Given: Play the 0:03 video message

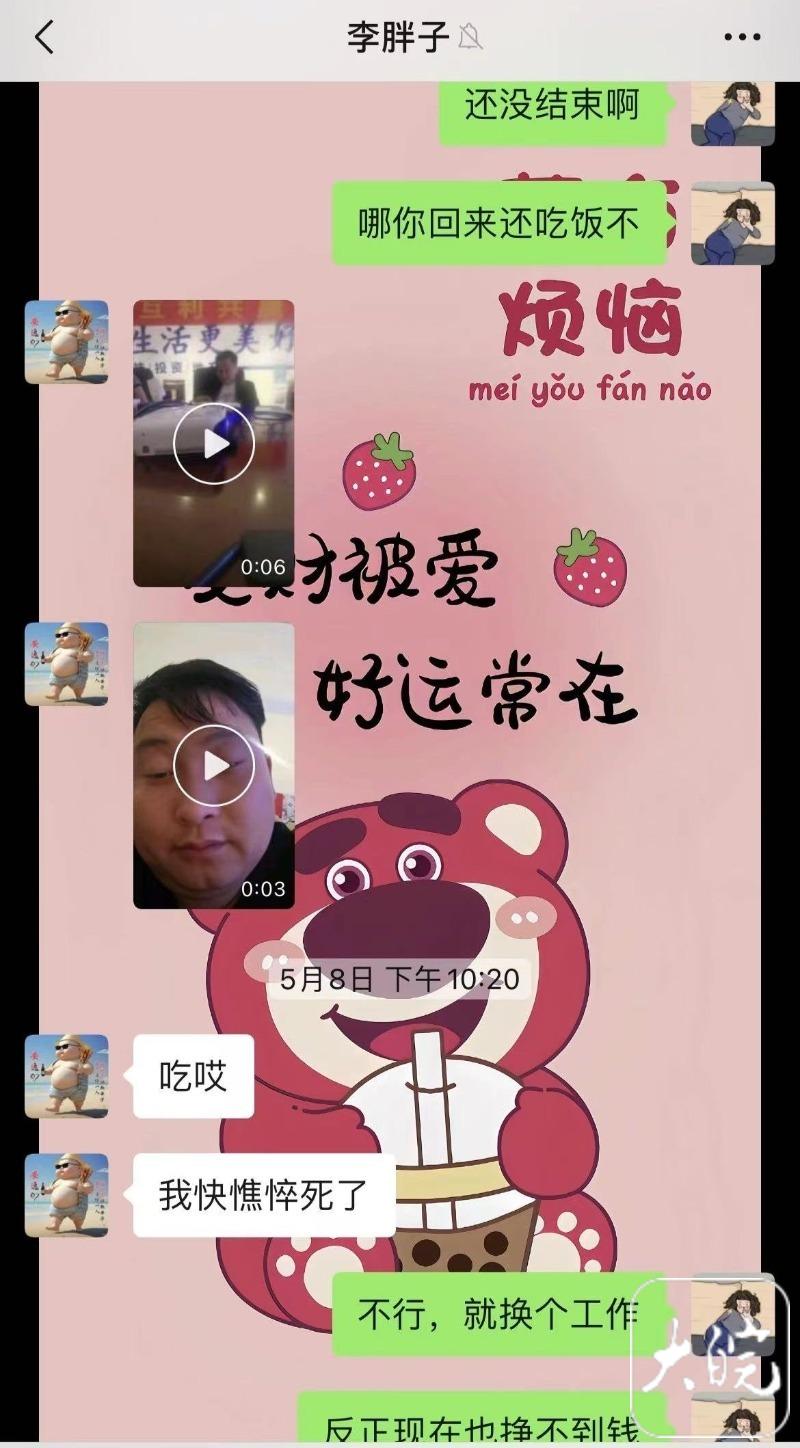Looking at the screenshot, I should pyautogui.click(x=214, y=766).
